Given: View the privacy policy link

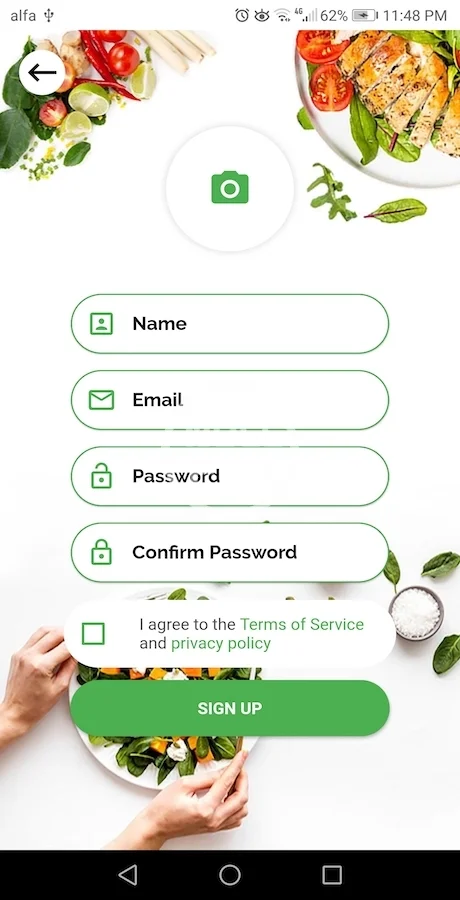Looking at the screenshot, I should point(221,643).
